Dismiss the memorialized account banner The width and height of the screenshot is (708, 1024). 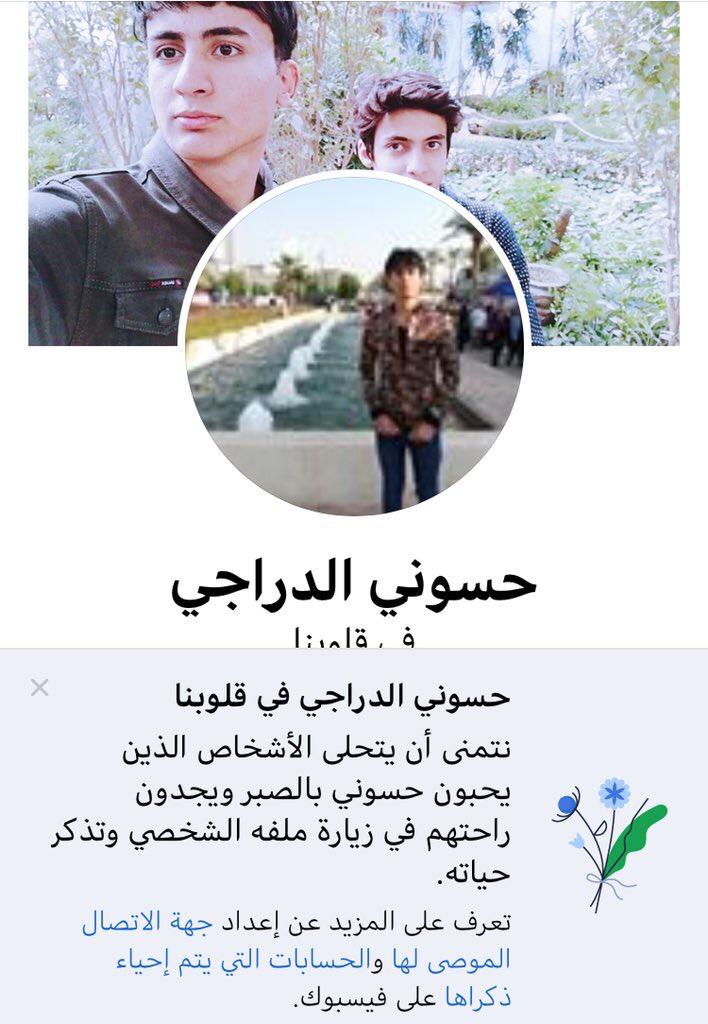click(39, 687)
